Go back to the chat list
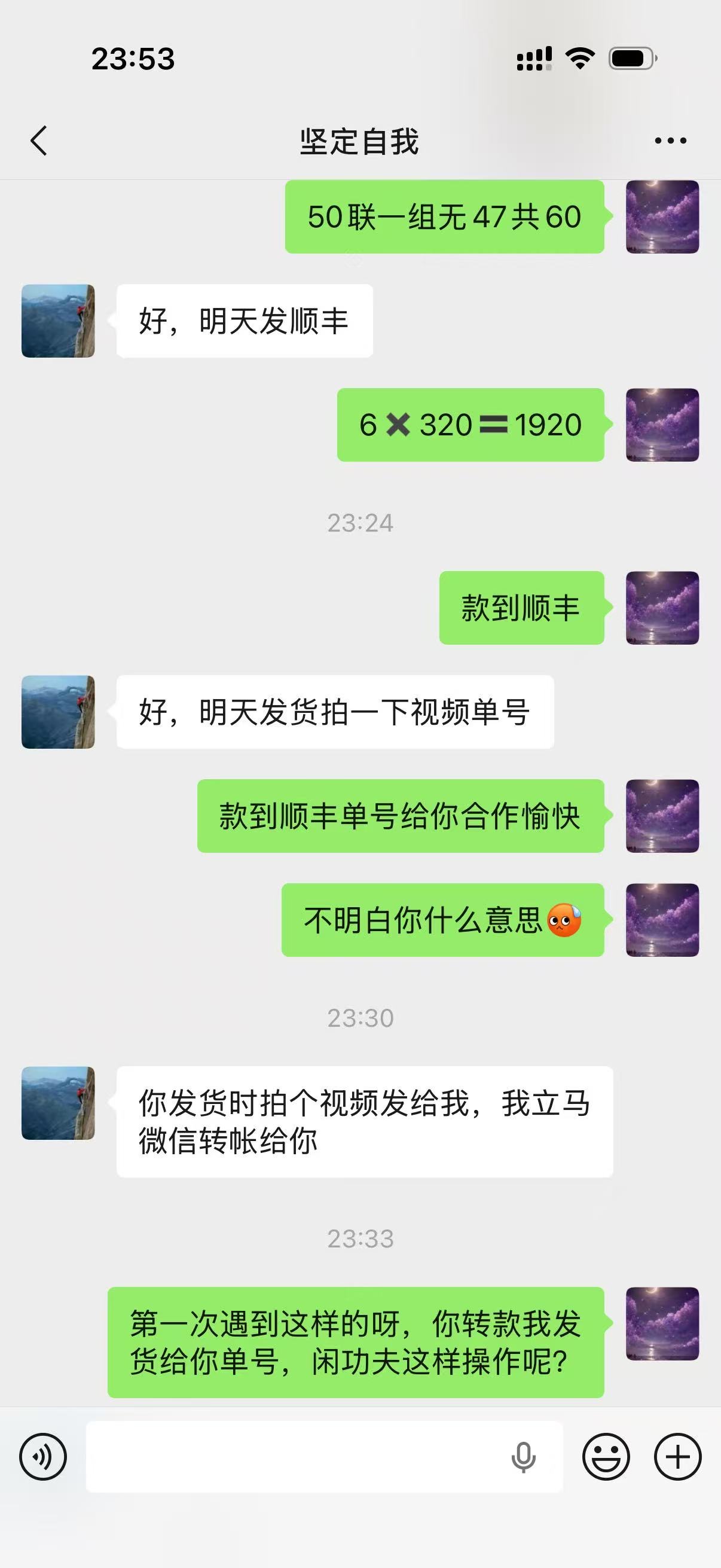 coord(39,141)
